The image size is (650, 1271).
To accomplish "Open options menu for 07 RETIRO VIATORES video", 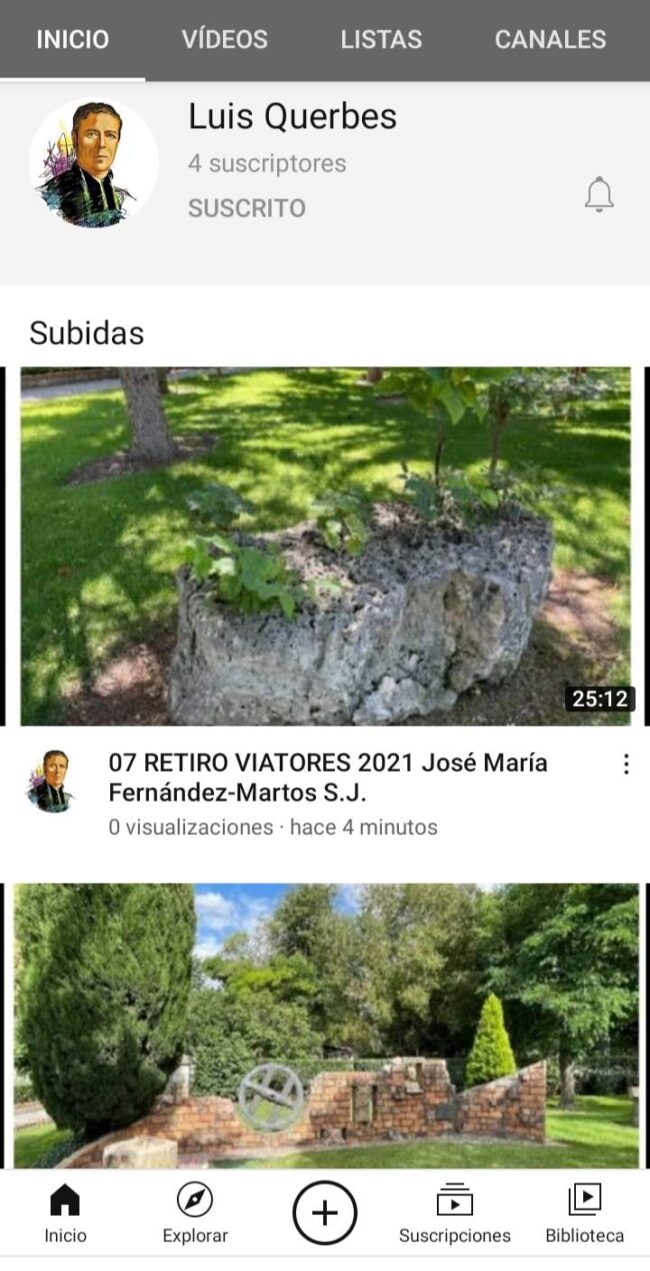I will pos(626,765).
